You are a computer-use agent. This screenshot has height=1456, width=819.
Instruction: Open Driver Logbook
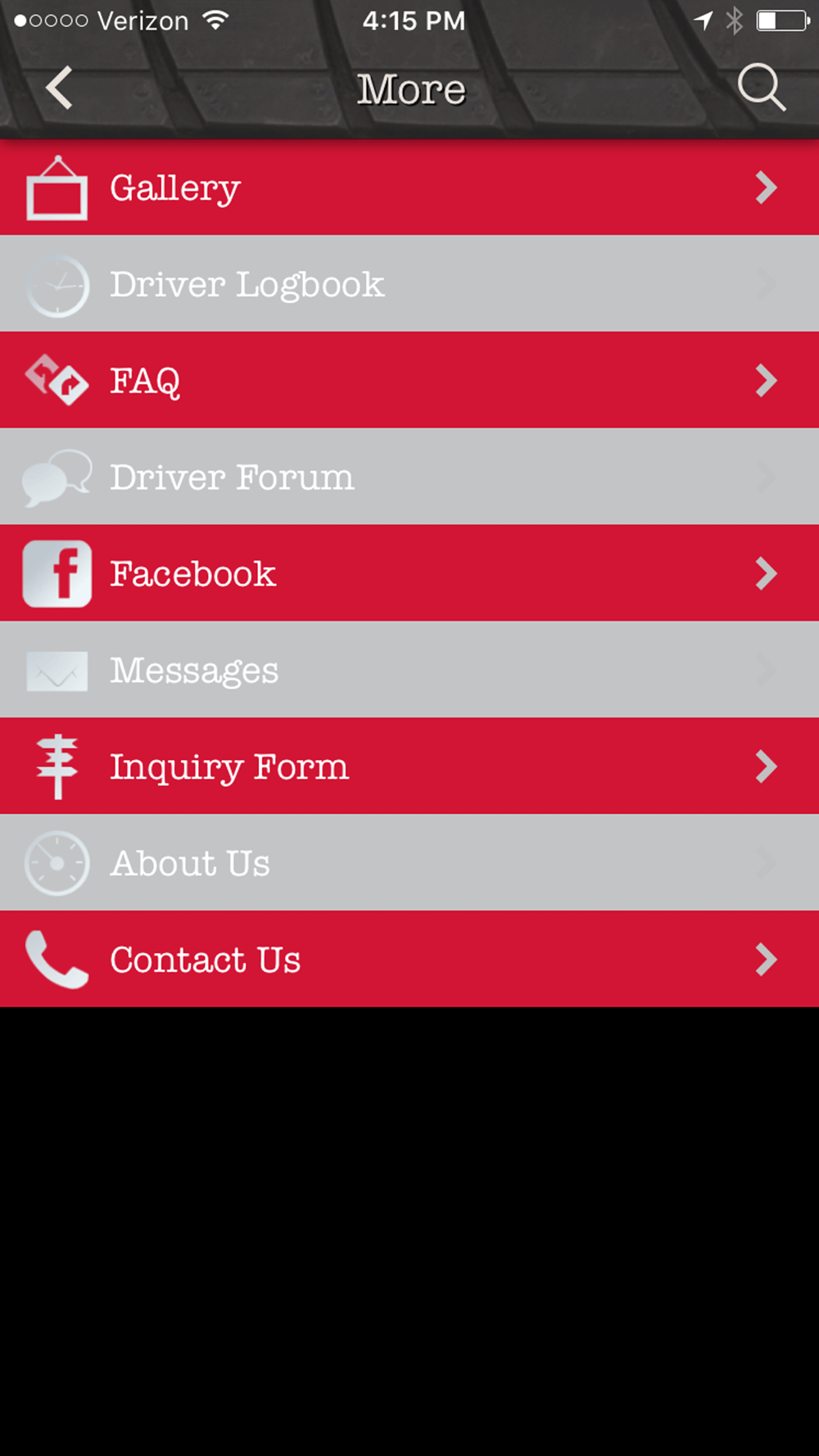pos(409,284)
